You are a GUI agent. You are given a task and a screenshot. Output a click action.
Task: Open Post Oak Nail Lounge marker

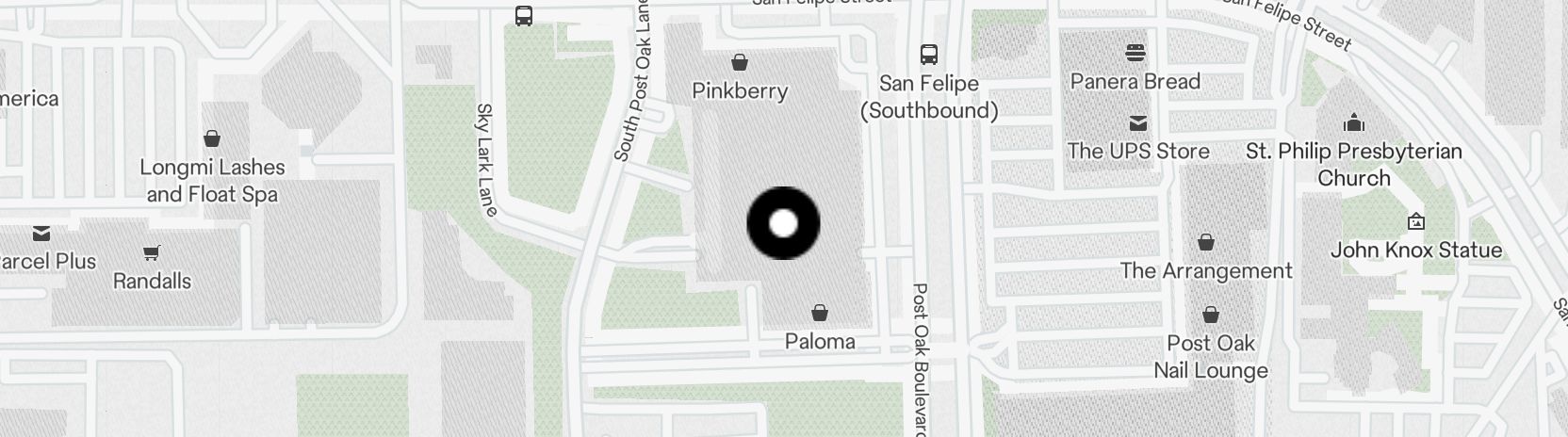(x=1211, y=315)
